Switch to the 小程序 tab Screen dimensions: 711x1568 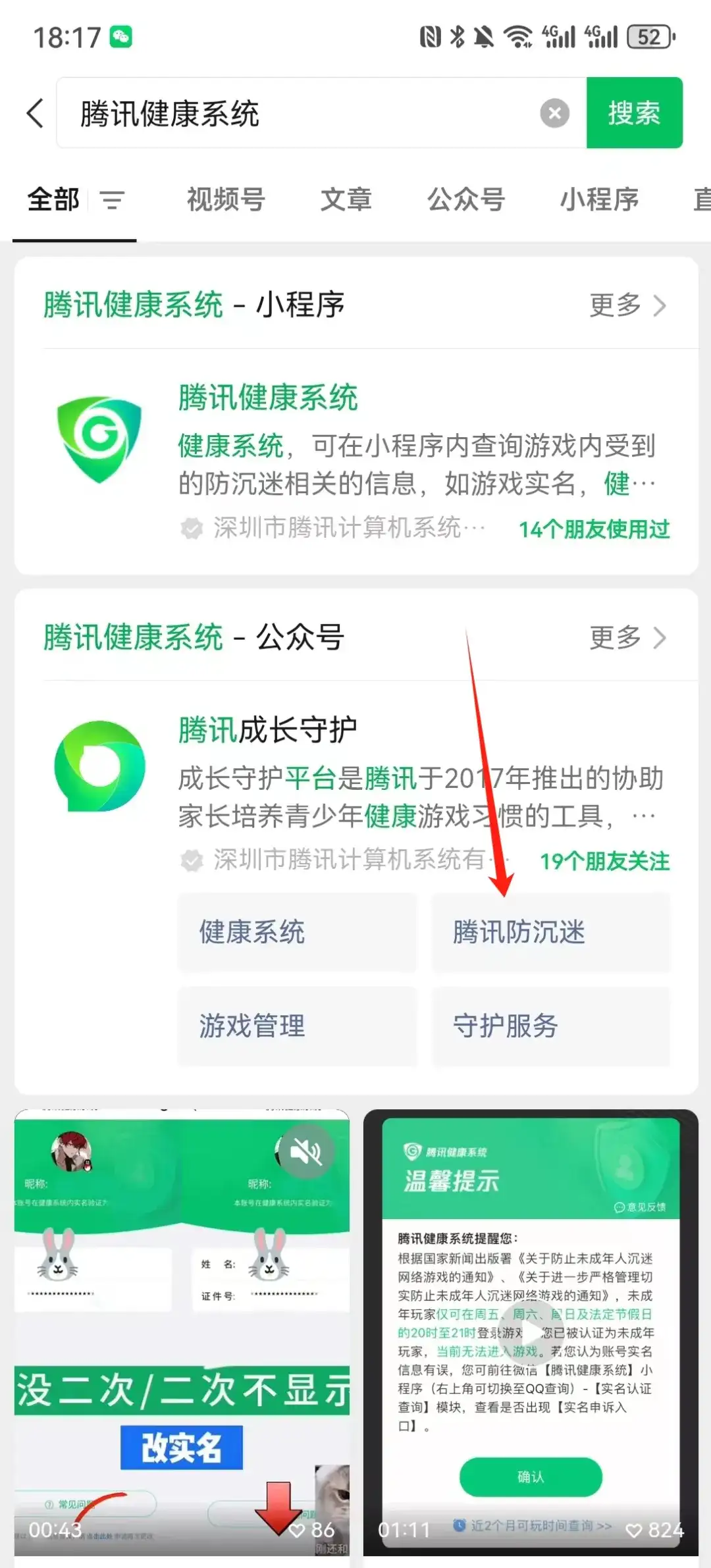(x=599, y=199)
